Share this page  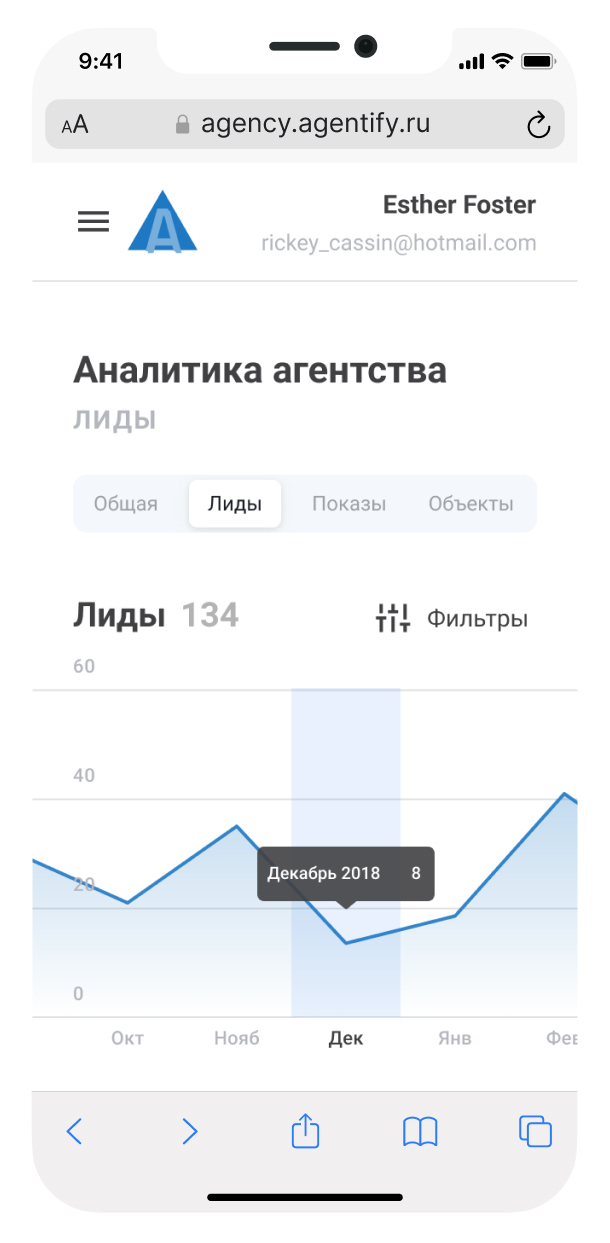click(305, 1132)
